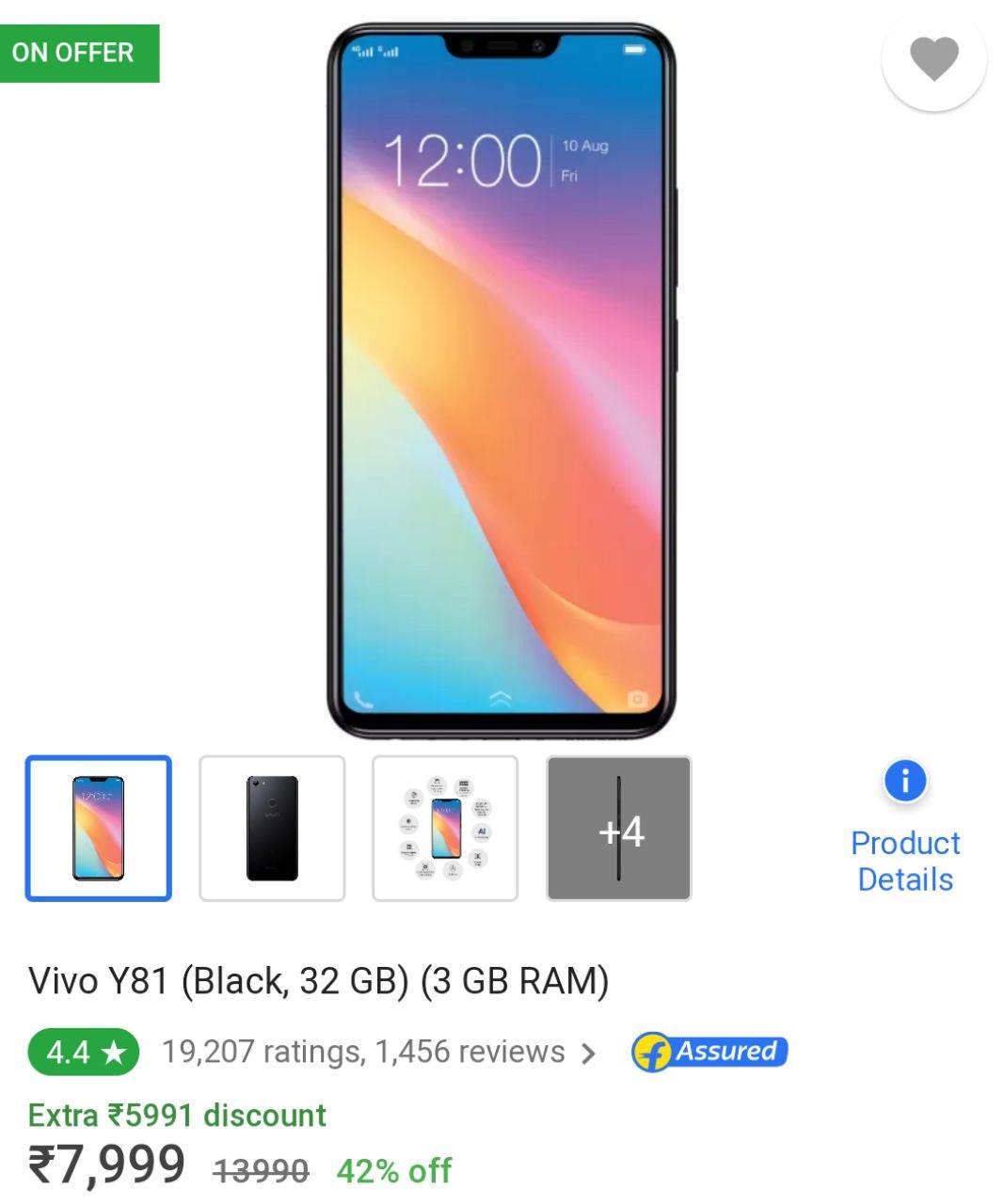View the black back side thumbnail
Image resolution: width=1004 pixels, height=1204 pixels.
pos(272,829)
